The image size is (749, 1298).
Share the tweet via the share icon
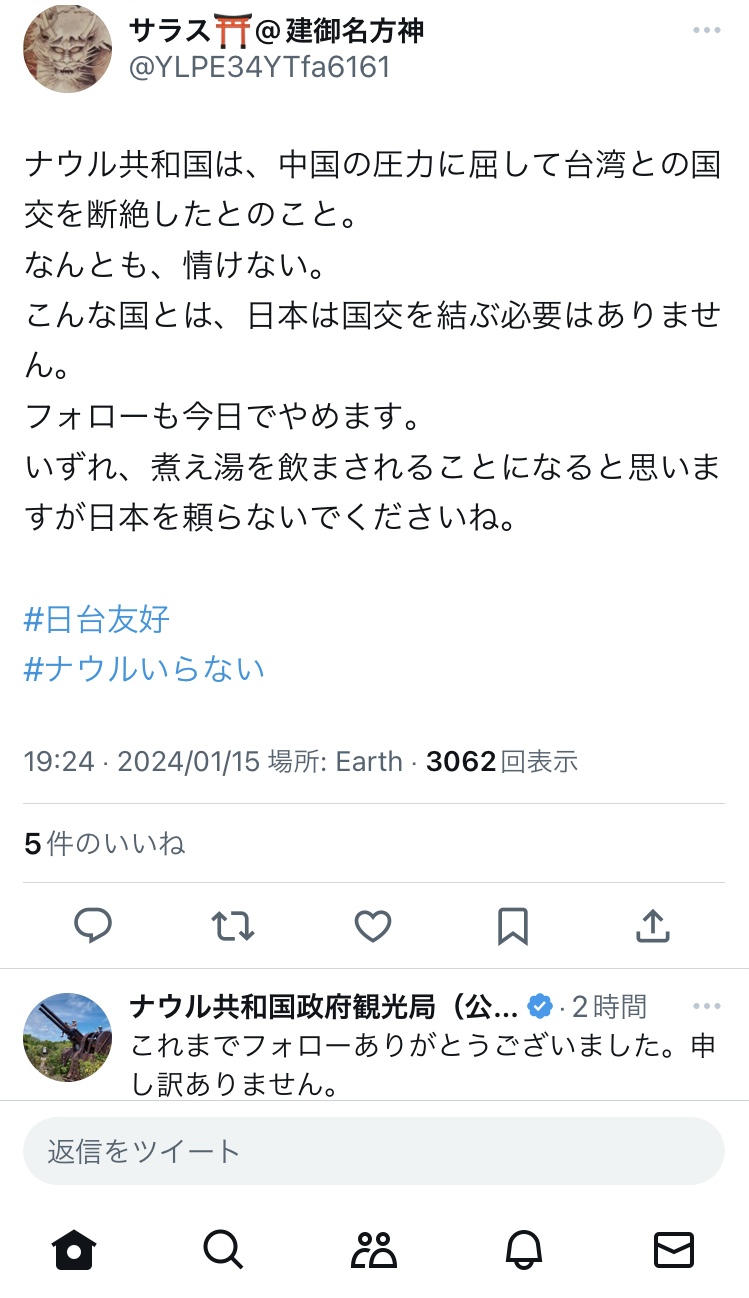click(x=653, y=926)
